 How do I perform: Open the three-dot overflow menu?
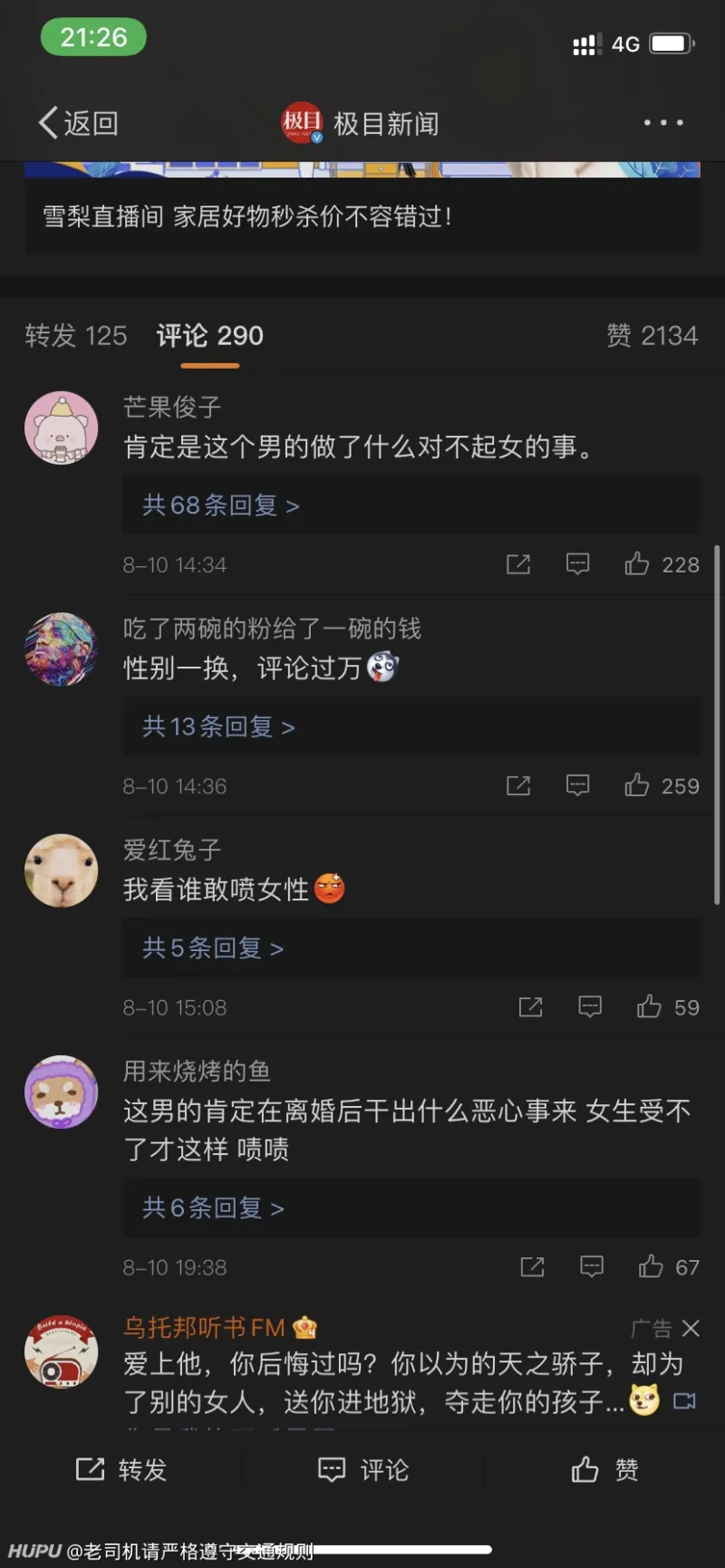pos(663,122)
